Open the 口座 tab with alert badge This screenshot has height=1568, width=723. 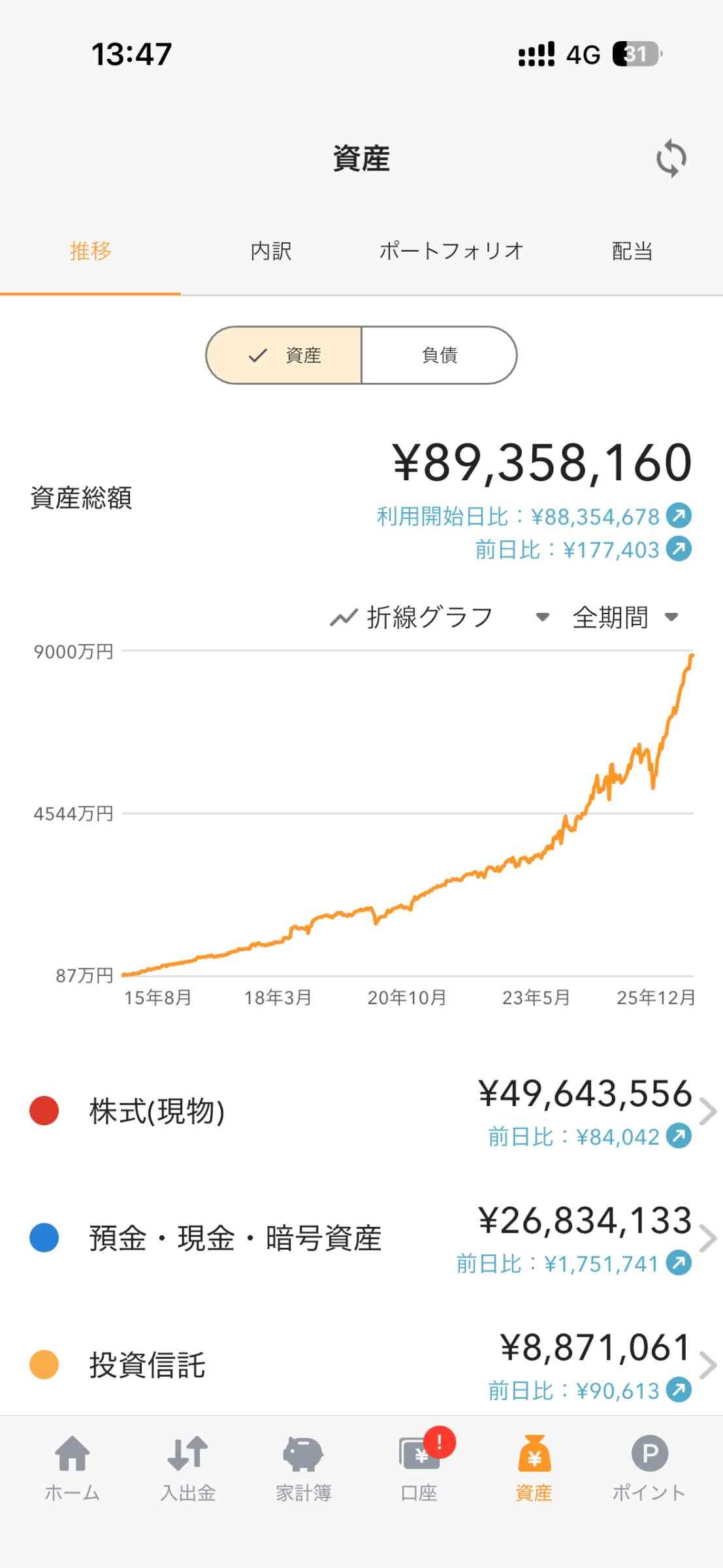pos(419,1467)
